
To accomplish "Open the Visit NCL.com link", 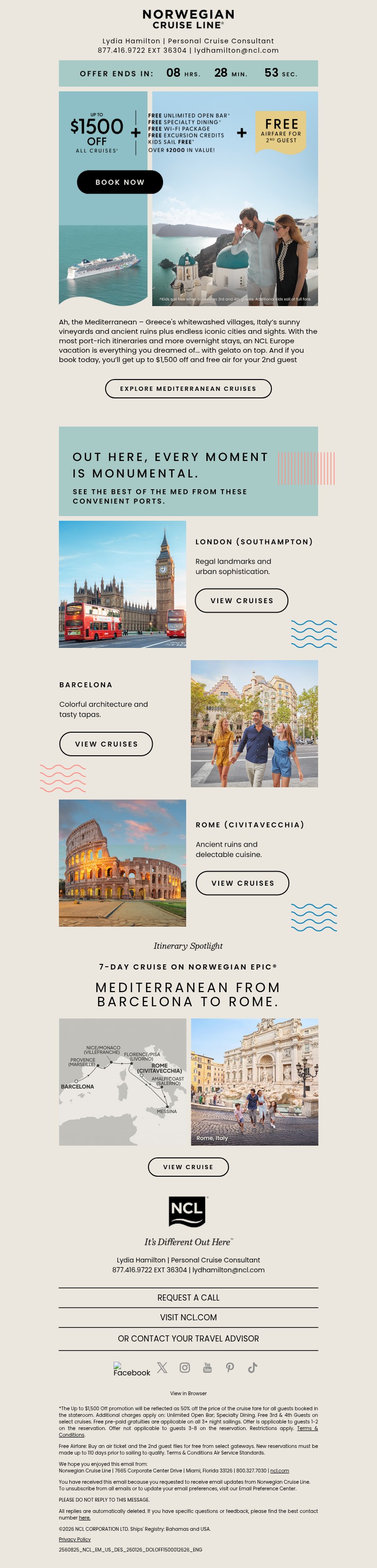I will (x=188, y=1317).
